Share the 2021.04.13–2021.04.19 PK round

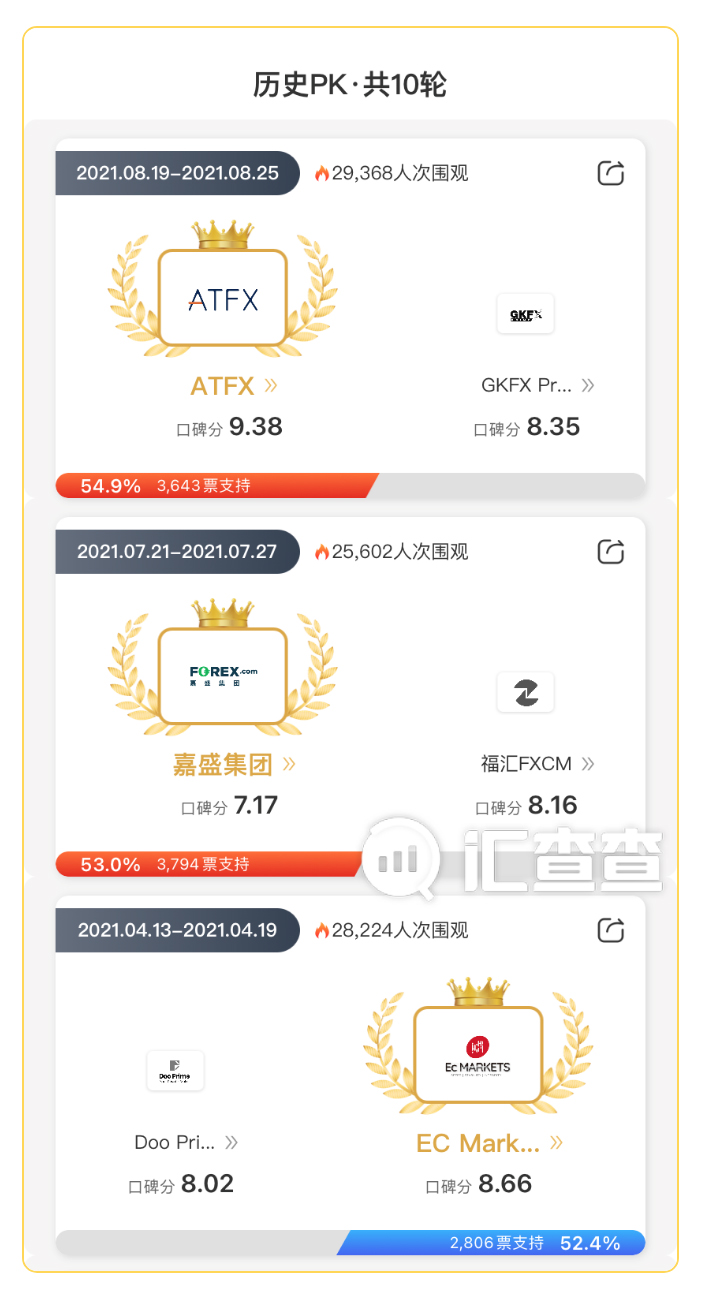point(611,930)
